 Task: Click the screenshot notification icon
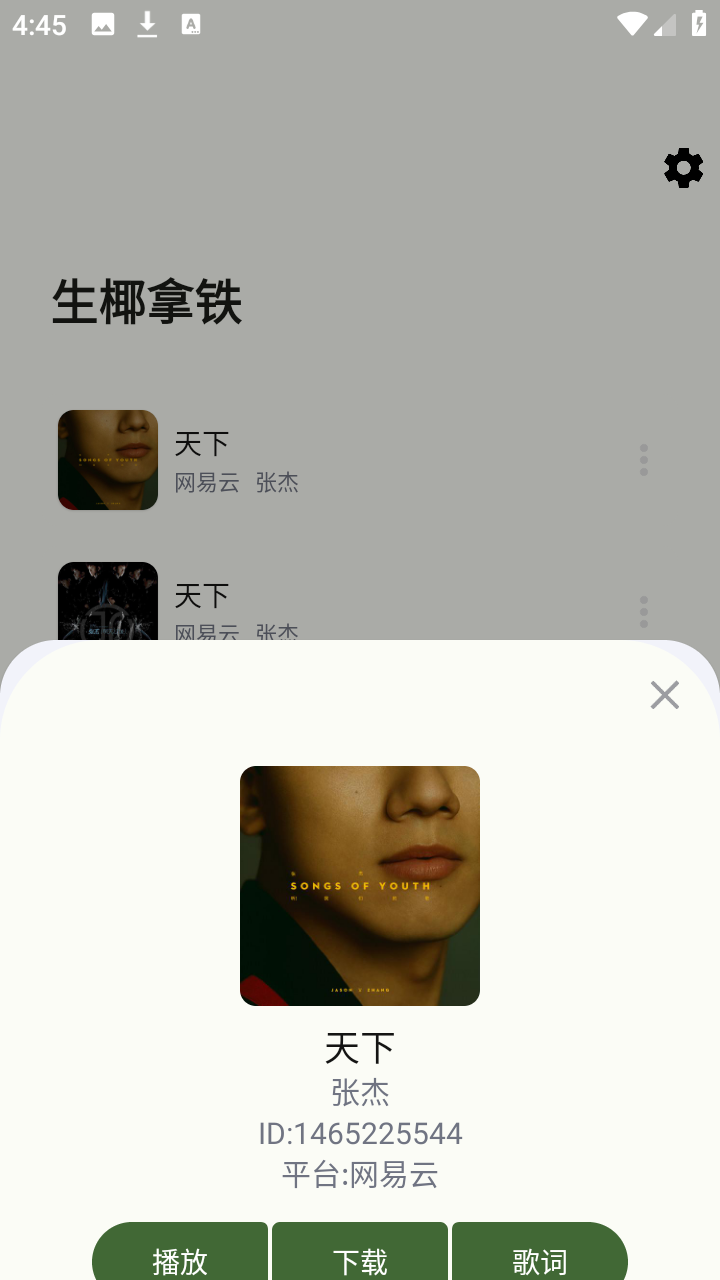click(x=103, y=24)
